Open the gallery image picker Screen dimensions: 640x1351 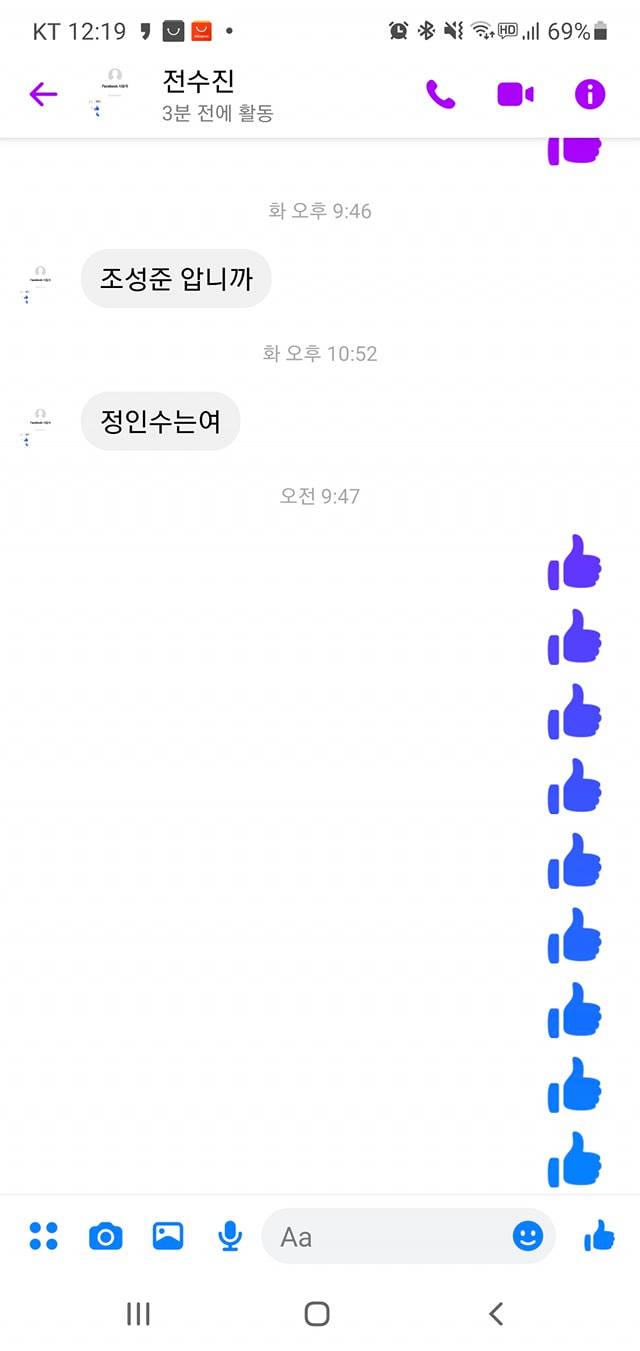(167, 1236)
